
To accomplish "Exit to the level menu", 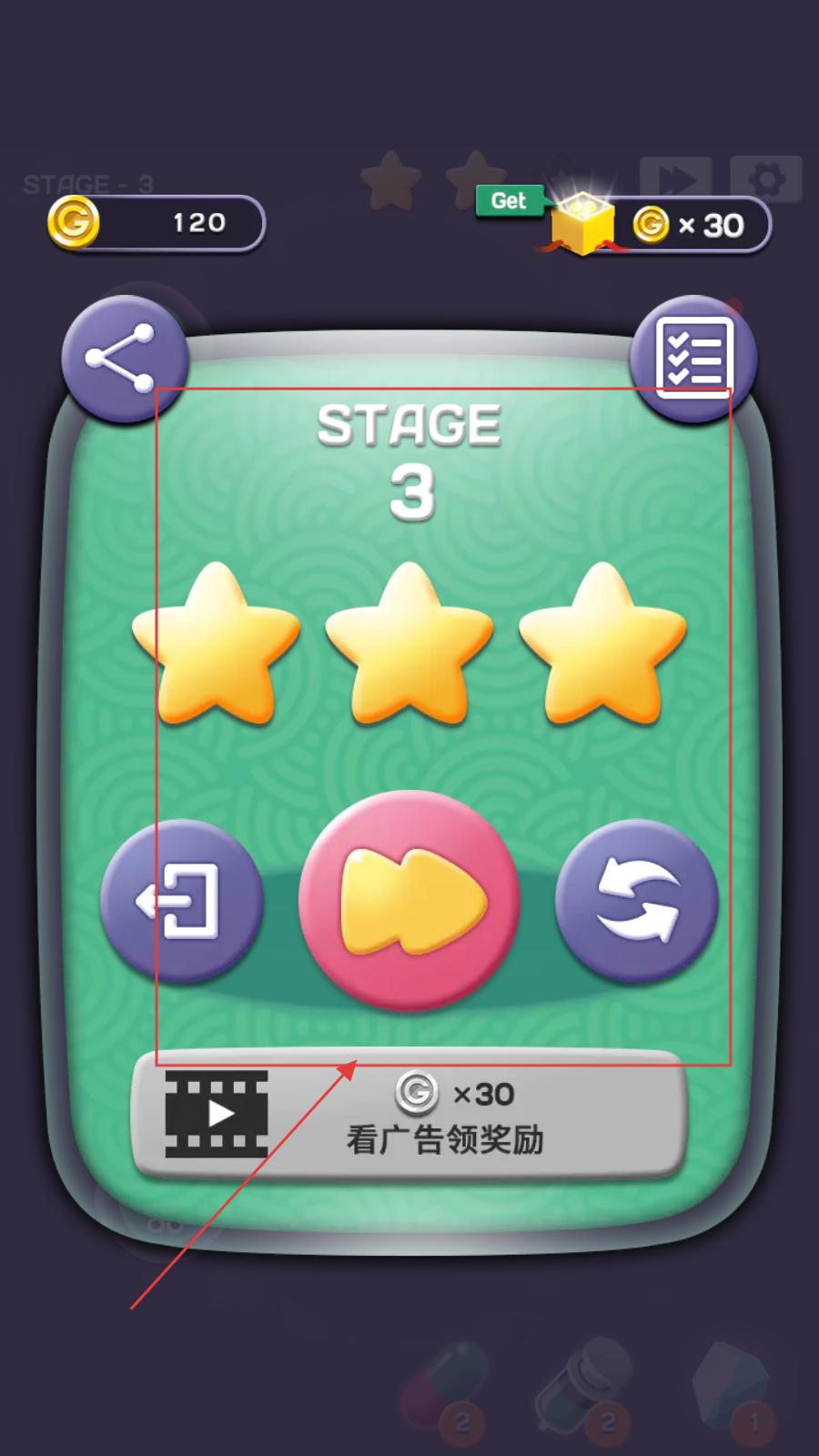I will pos(181,901).
